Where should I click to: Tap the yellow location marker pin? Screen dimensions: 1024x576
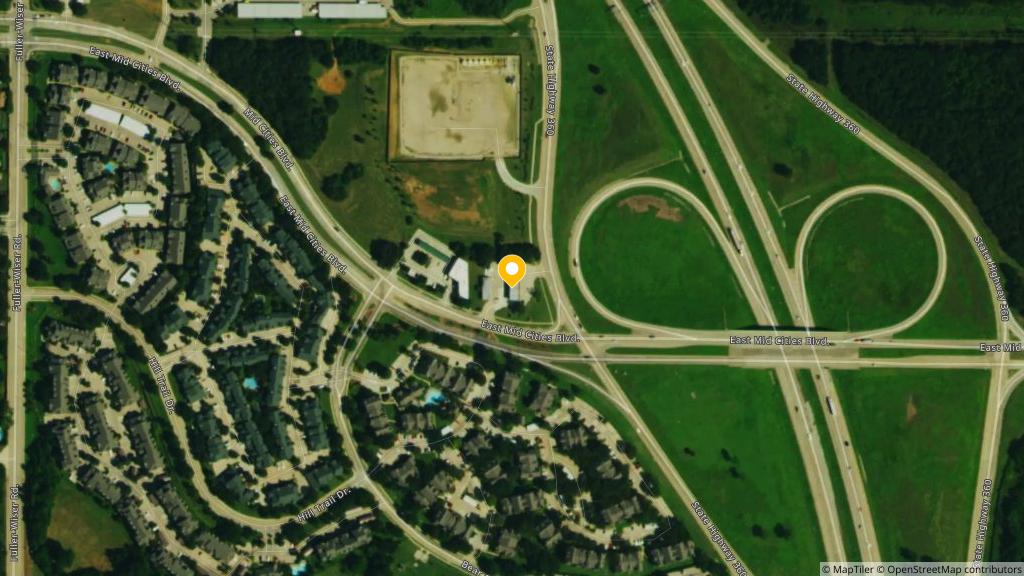coord(512,270)
